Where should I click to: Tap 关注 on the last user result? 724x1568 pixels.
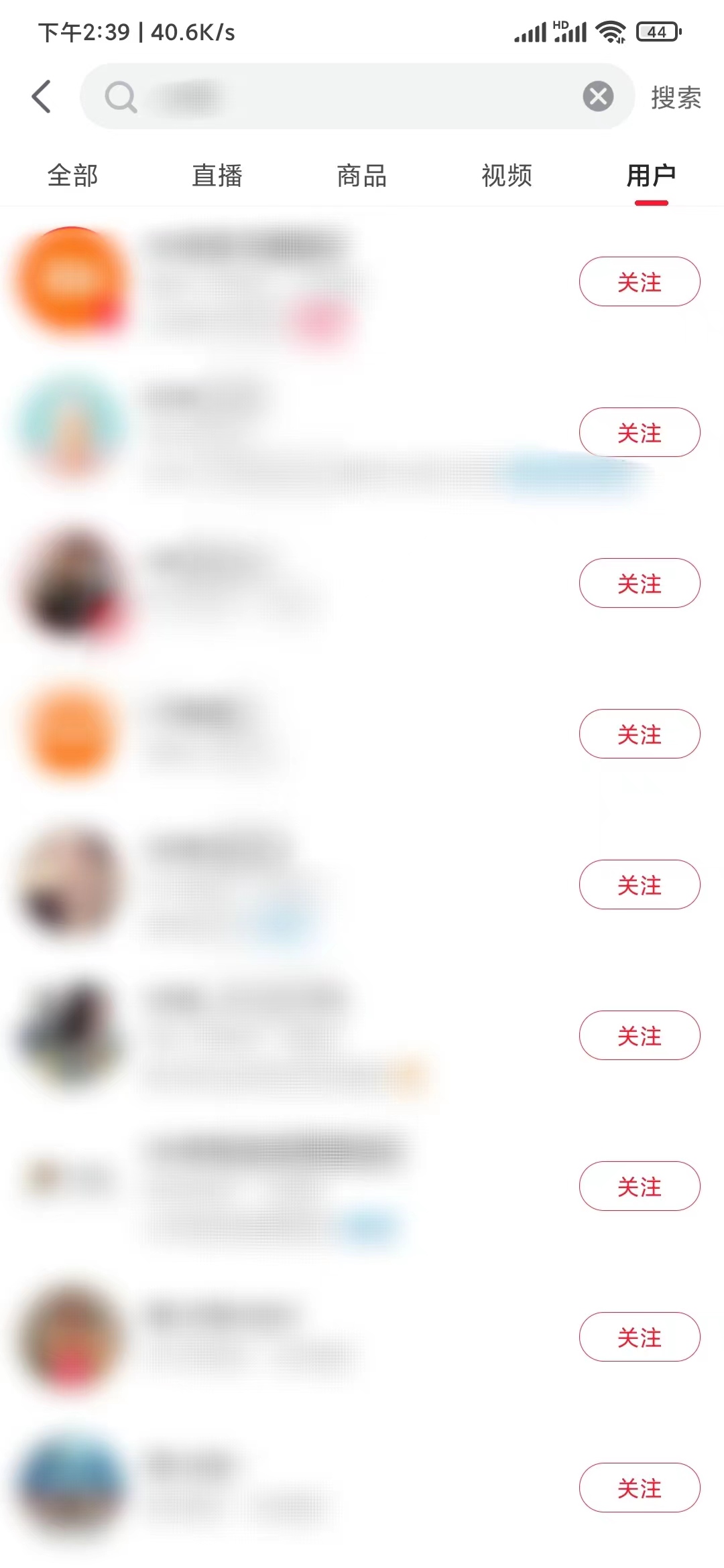pos(640,1488)
